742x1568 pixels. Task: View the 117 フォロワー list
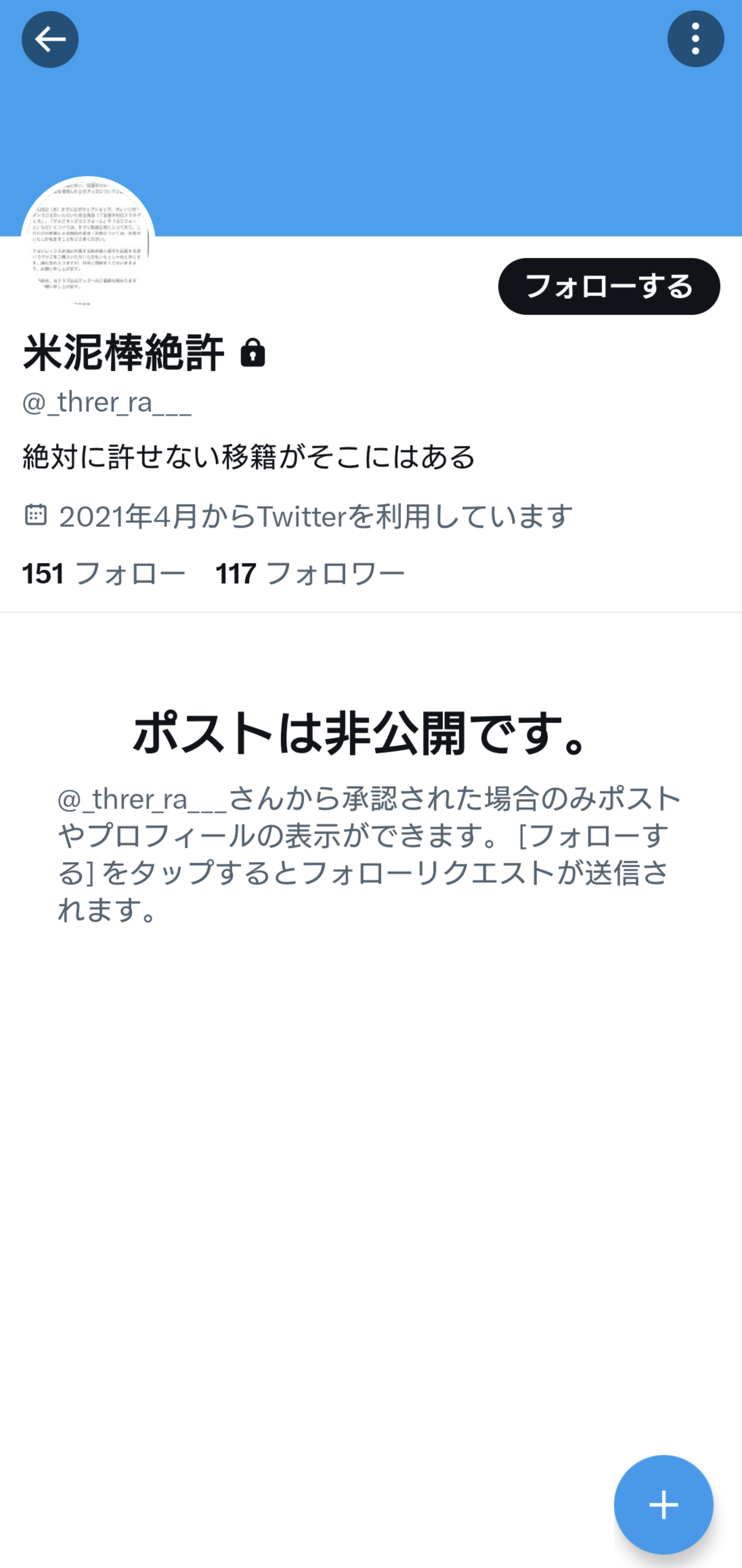(x=310, y=573)
